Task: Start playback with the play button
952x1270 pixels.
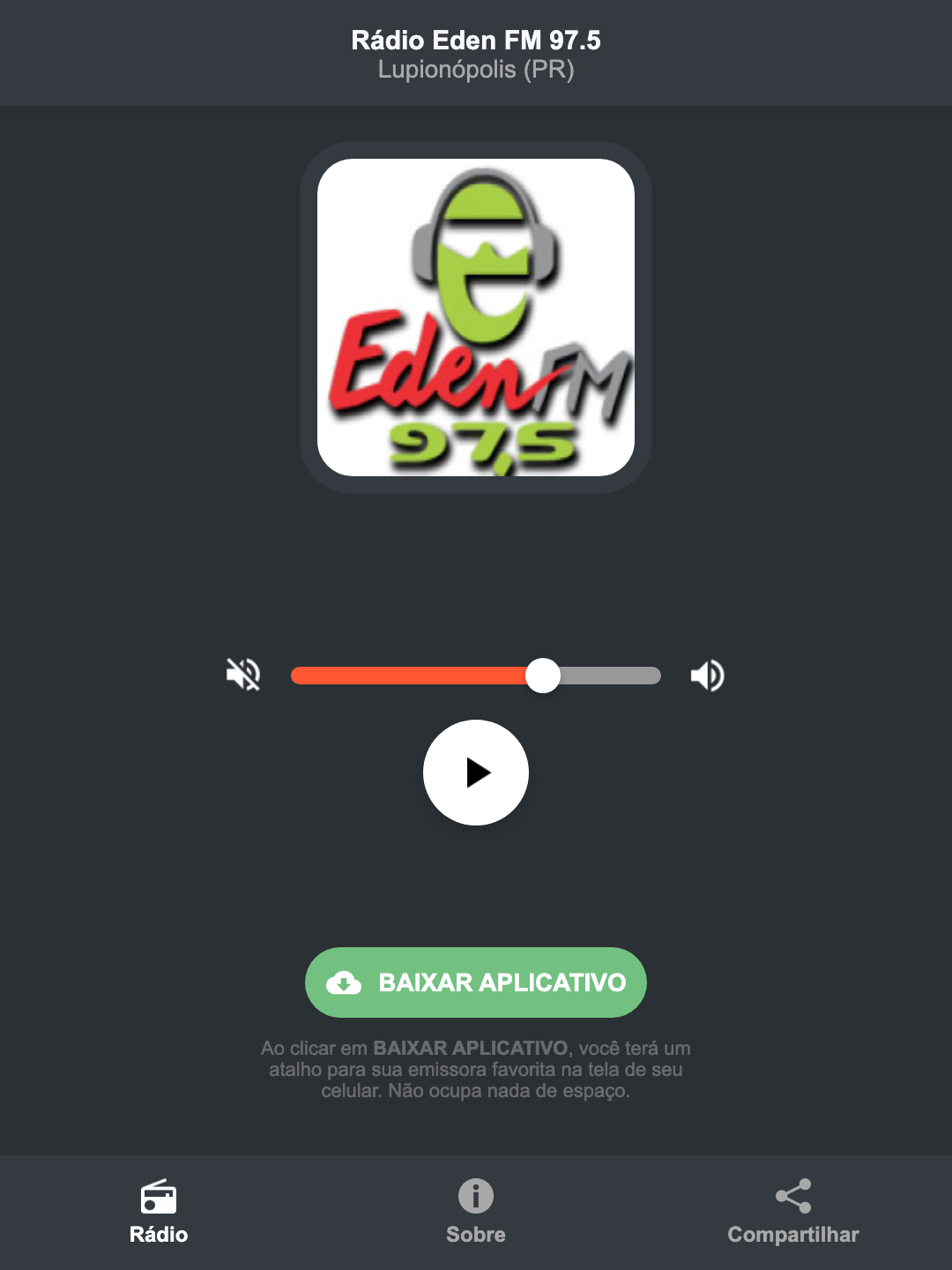Action: coord(475,773)
